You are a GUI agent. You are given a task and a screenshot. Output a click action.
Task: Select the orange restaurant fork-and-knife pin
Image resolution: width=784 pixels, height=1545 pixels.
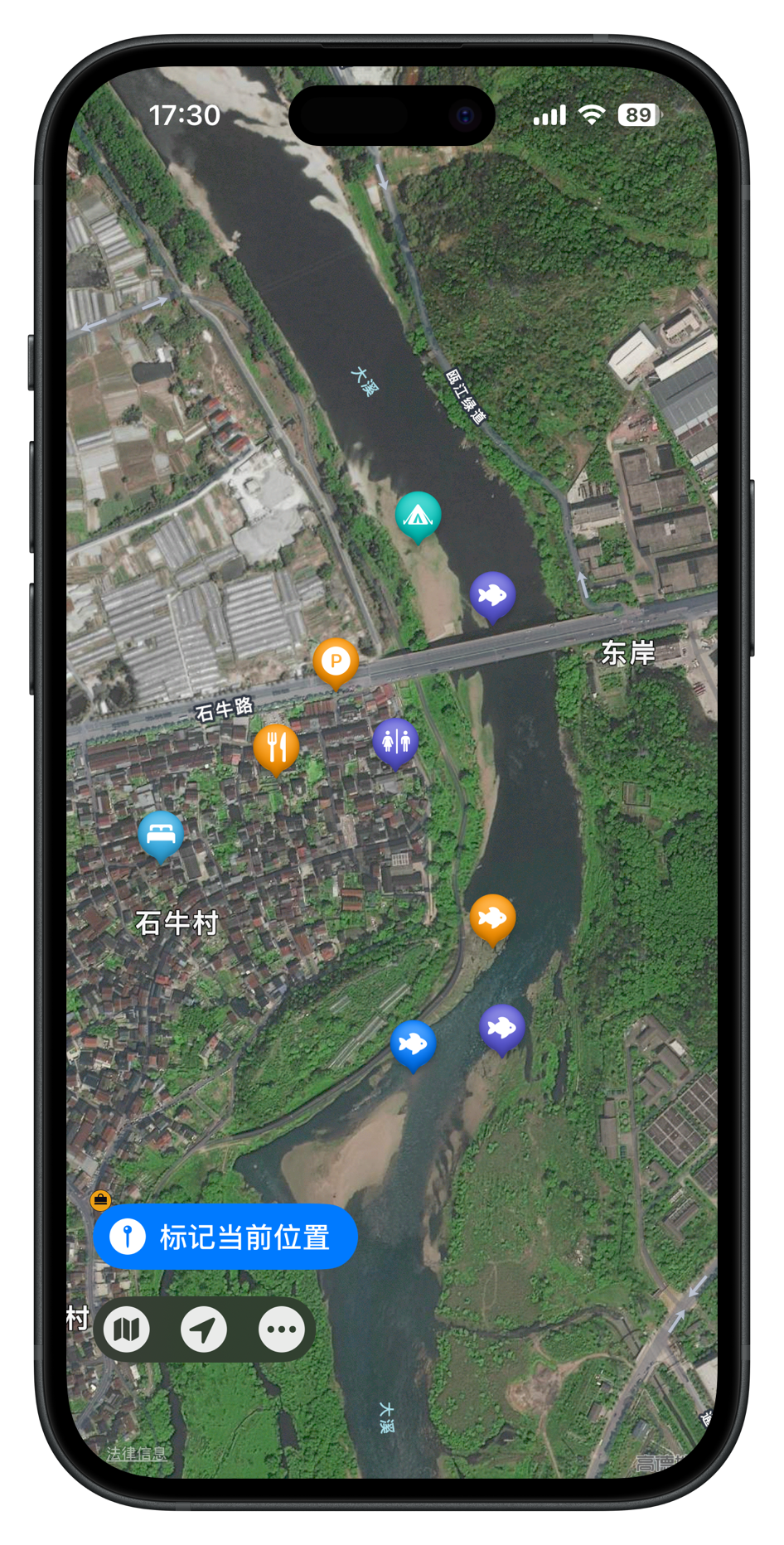click(x=276, y=749)
